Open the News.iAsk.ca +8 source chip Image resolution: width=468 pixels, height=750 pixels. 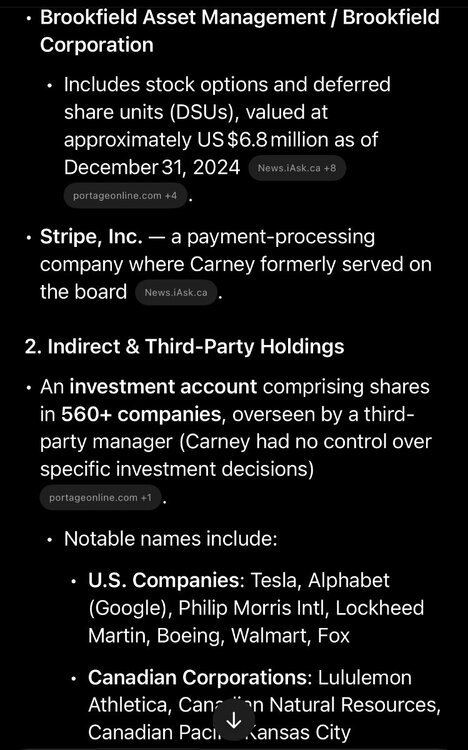pyautogui.click(x=297, y=168)
